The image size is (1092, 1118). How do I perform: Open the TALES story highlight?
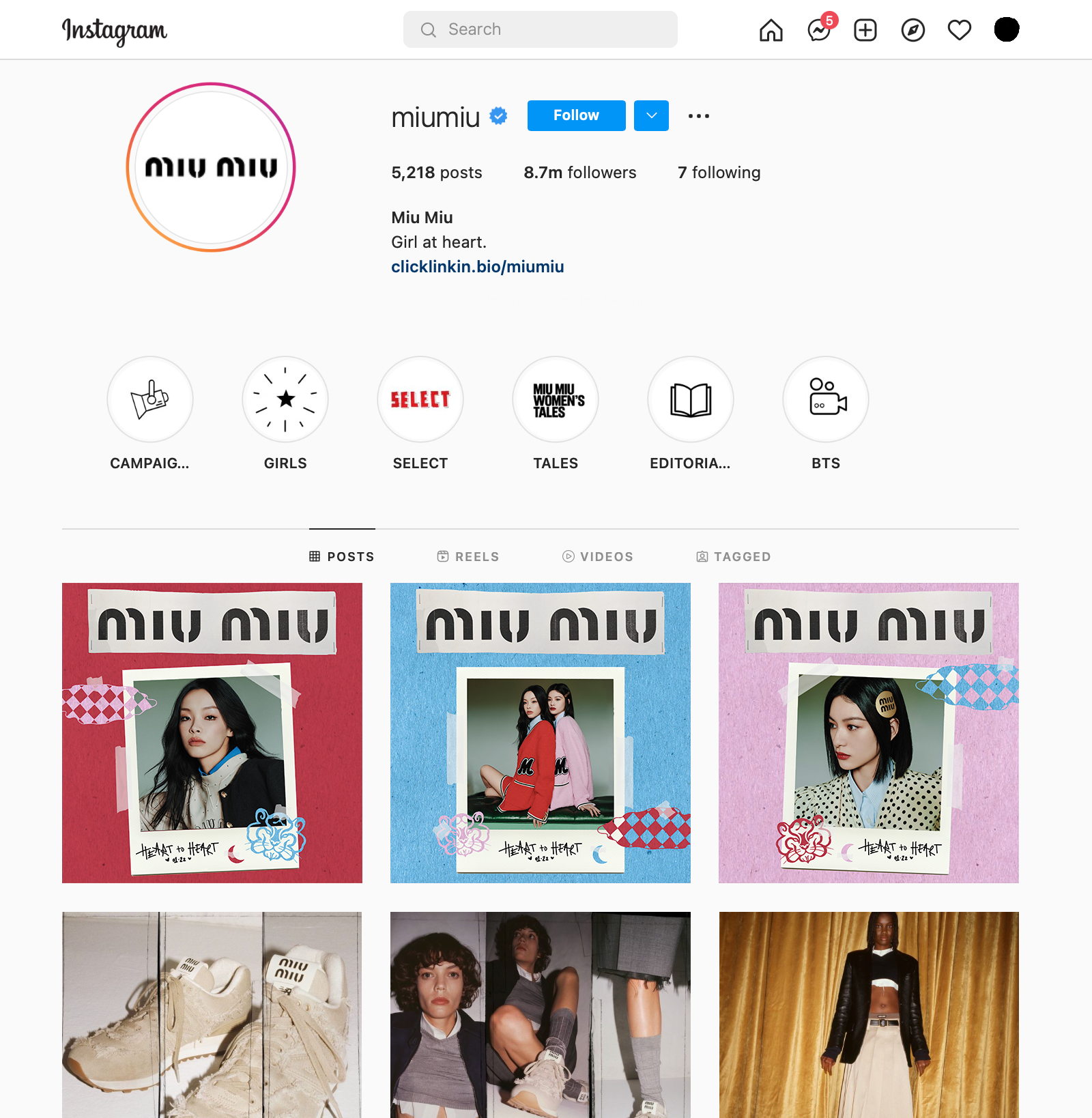click(x=556, y=399)
